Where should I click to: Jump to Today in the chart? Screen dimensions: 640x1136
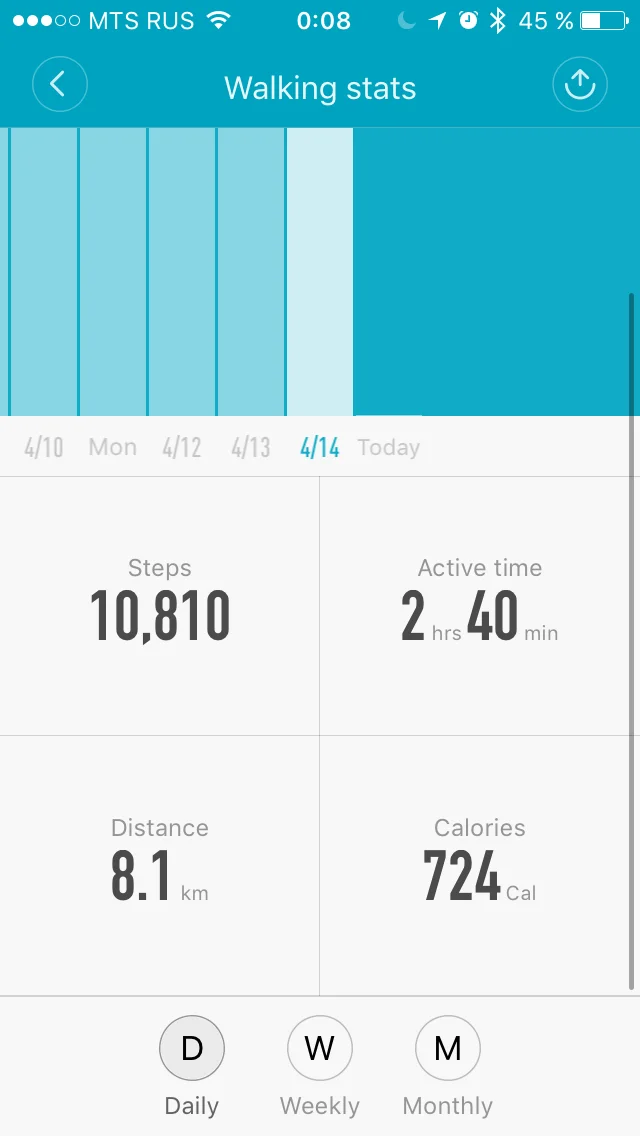(389, 447)
